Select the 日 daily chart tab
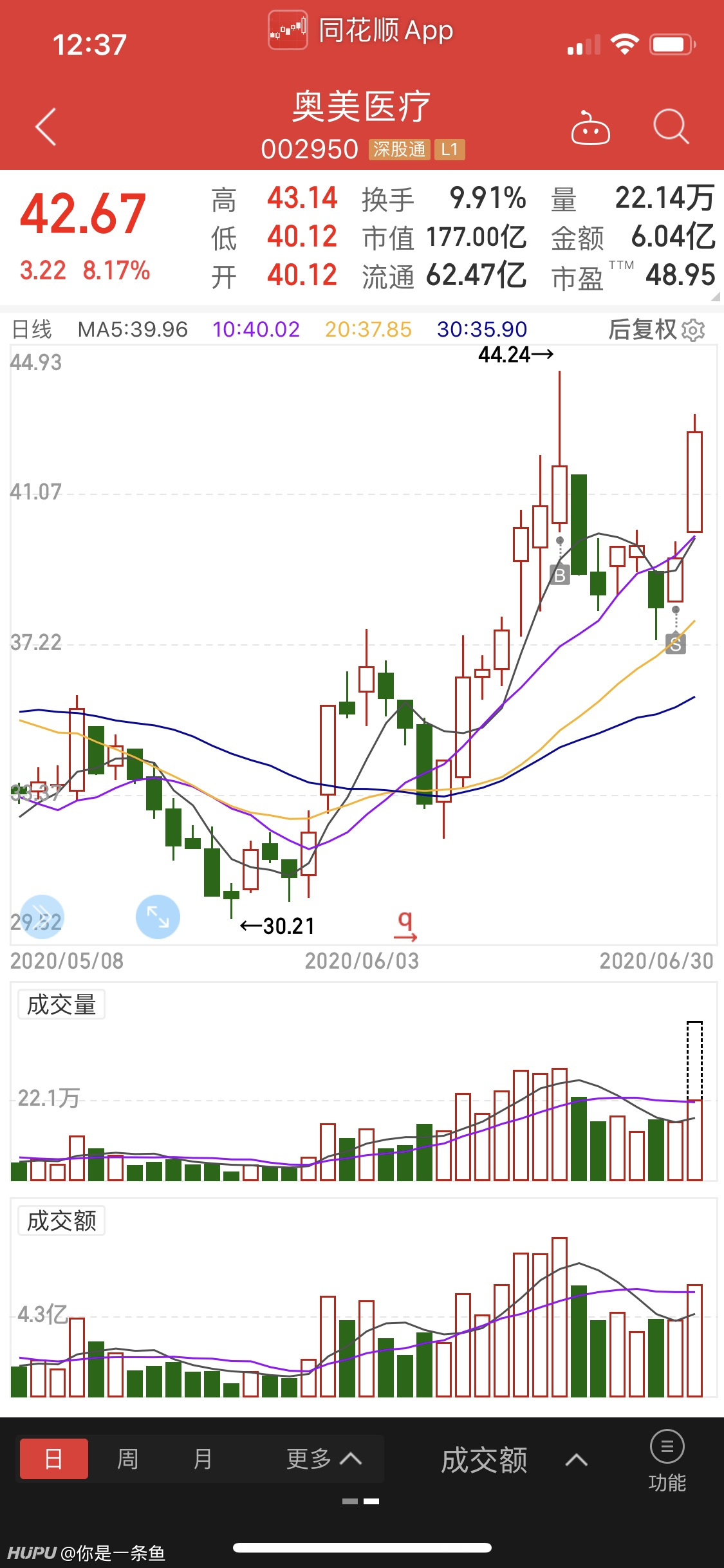 (x=54, y=1459)
